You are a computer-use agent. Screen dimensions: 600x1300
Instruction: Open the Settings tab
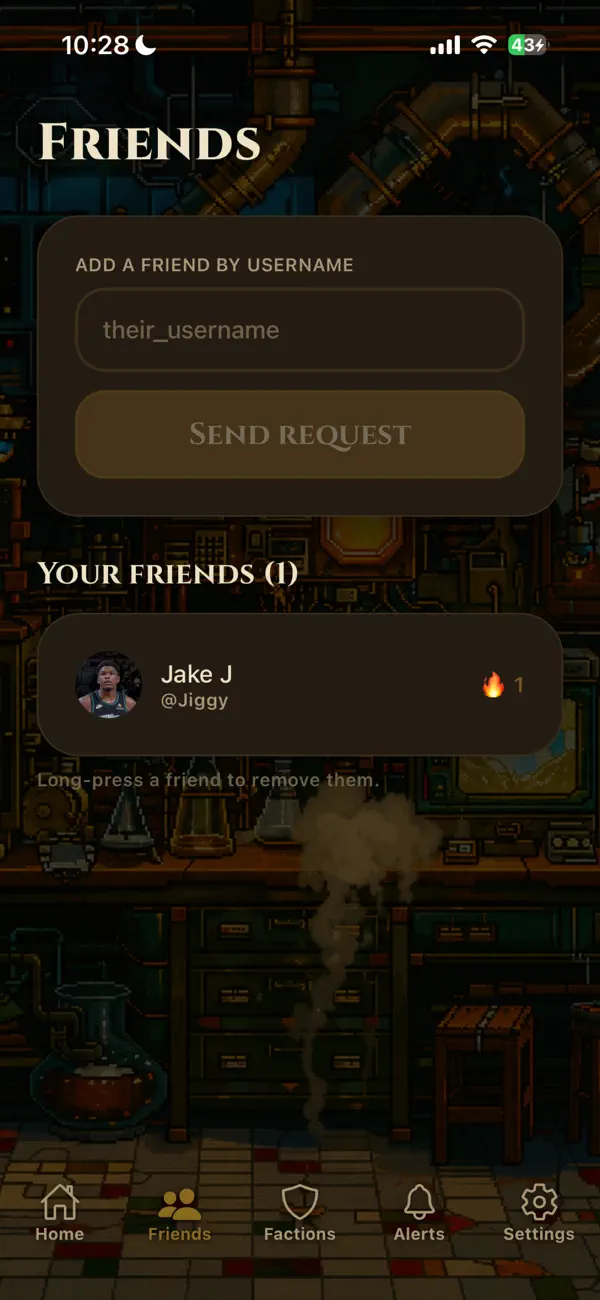(x=539, y=1212)
